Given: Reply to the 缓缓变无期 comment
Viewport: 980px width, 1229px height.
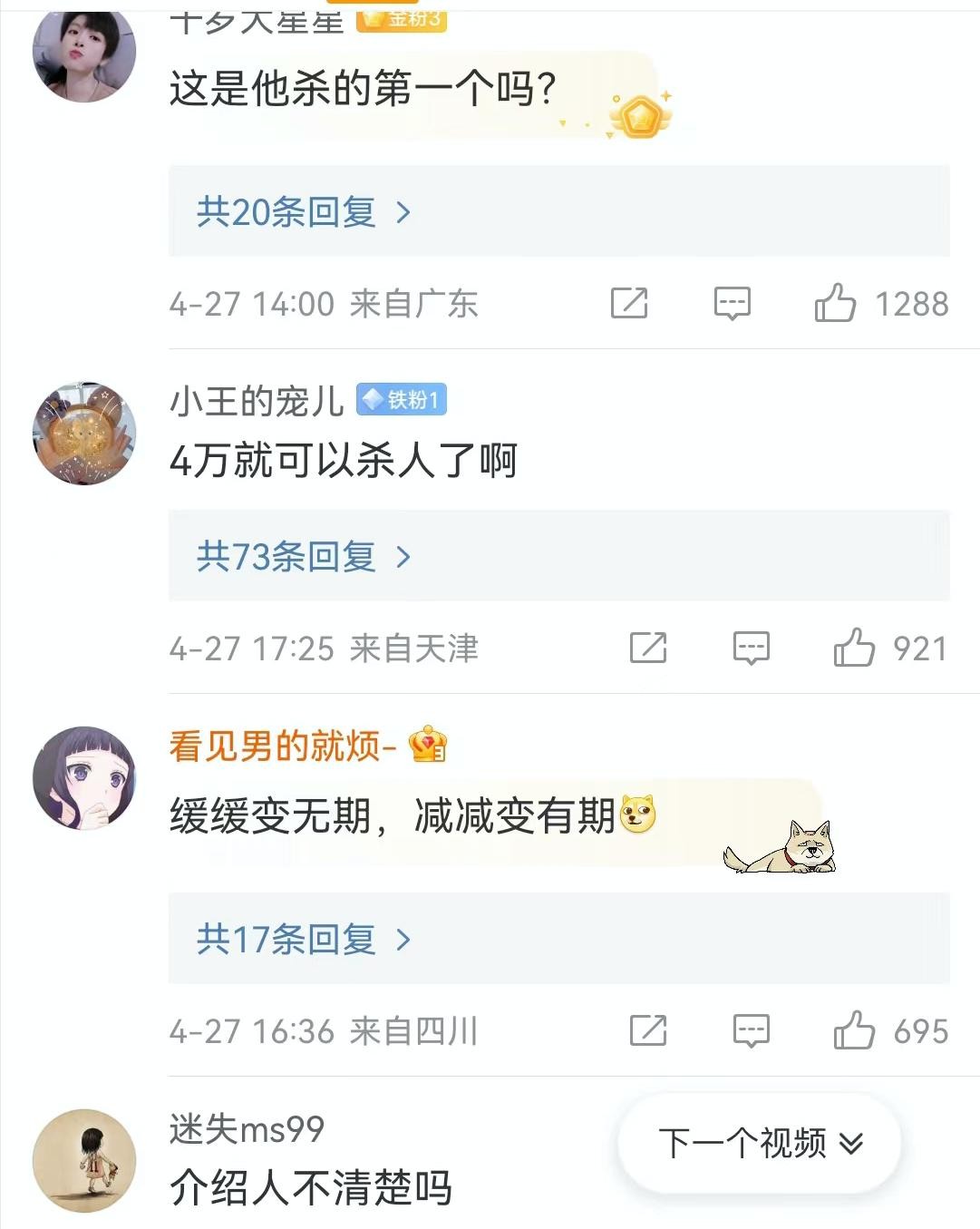Looking at the screenshot, I should pos(751,1031).
